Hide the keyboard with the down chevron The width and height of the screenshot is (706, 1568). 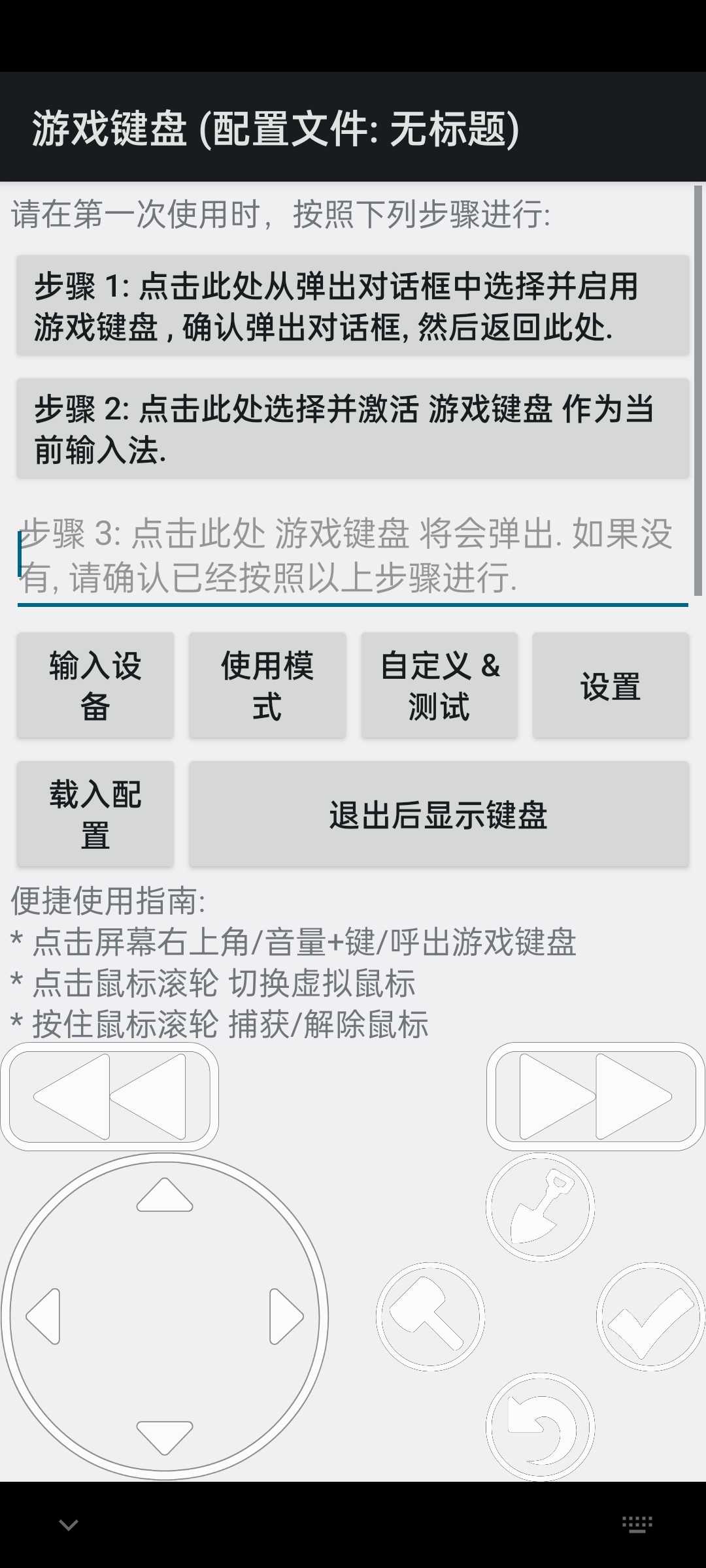[x=69, y=1525]
